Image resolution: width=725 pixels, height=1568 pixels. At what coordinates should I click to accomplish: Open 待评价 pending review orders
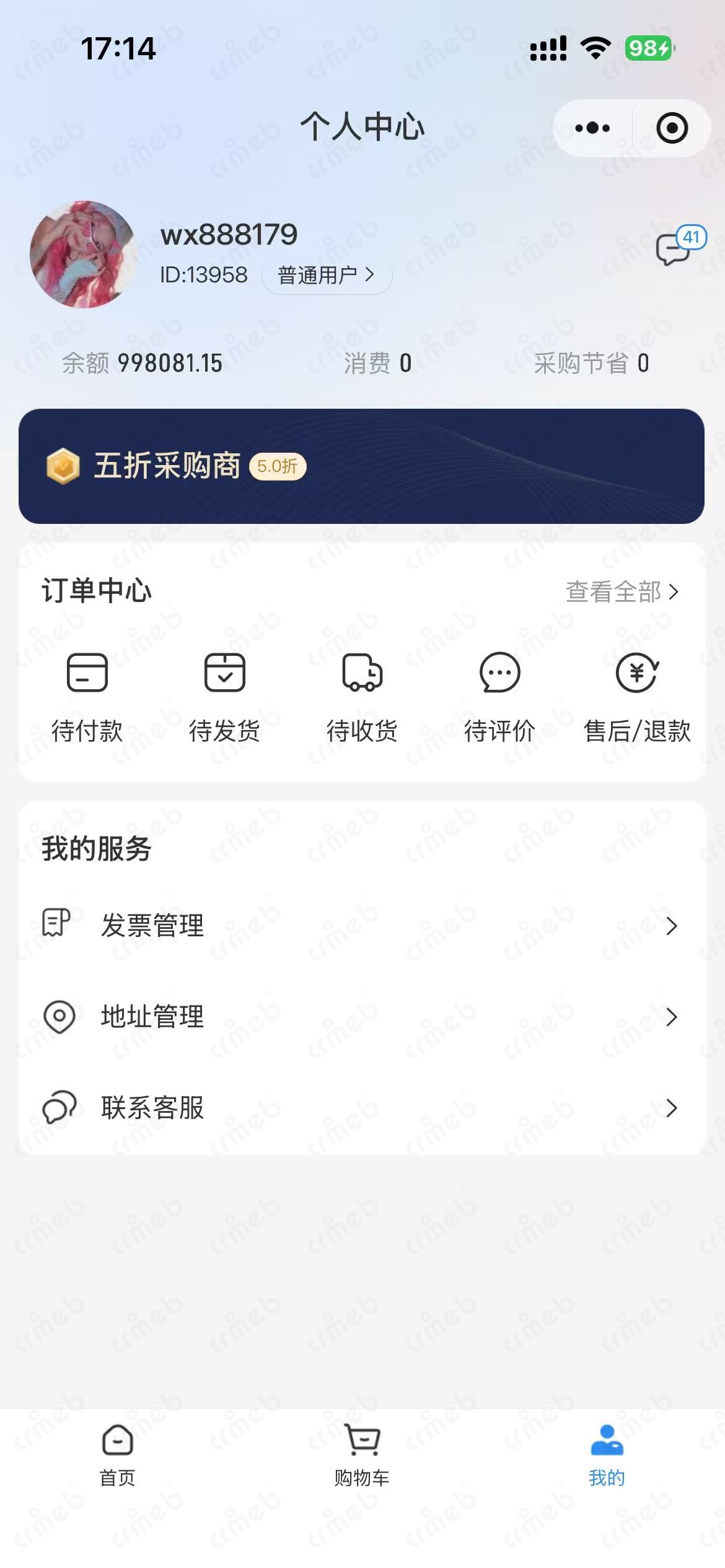pos(499,696)
